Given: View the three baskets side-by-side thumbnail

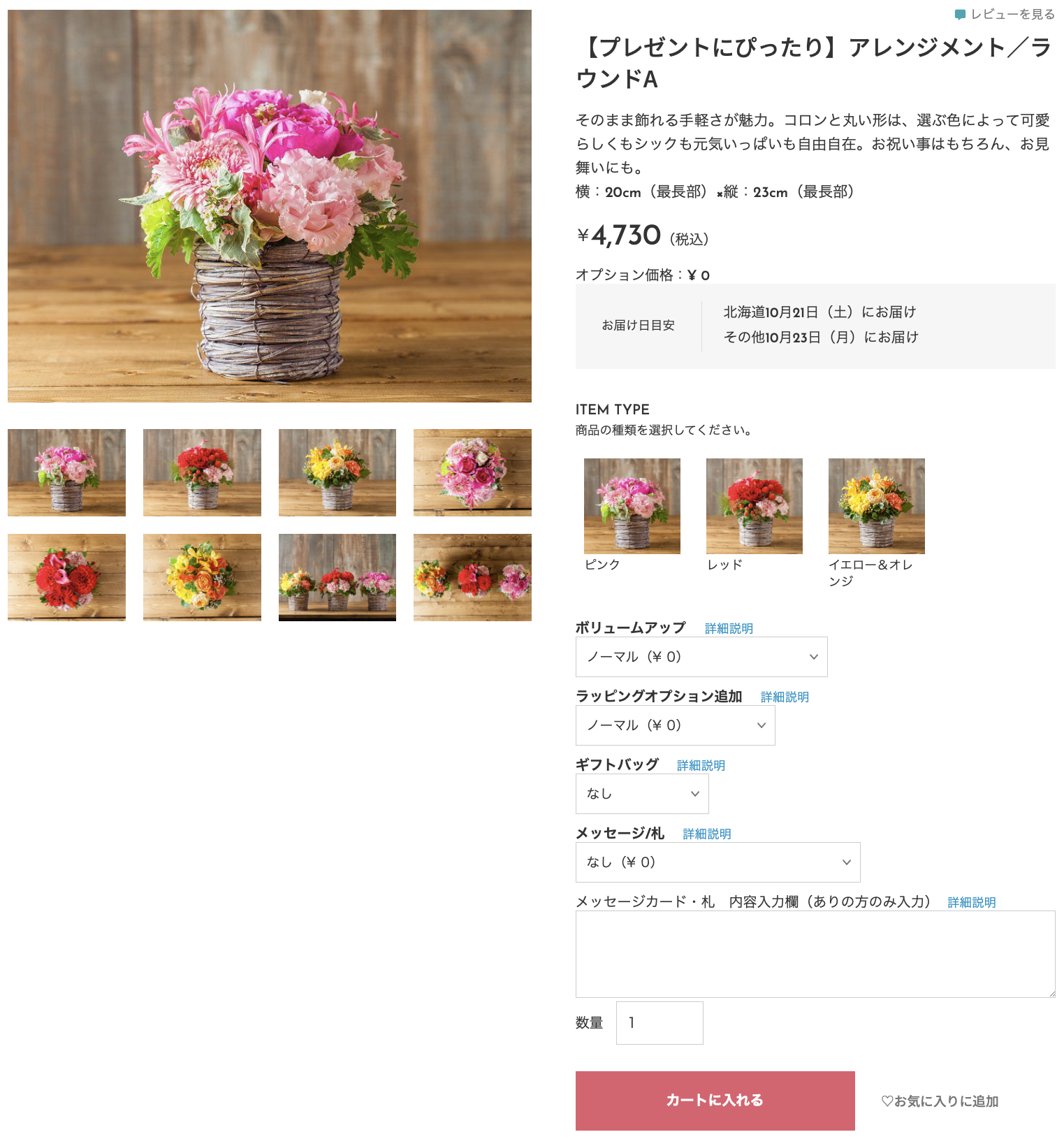Looking at the screenshot, I should pyautogui.click(x=337, y=577).
